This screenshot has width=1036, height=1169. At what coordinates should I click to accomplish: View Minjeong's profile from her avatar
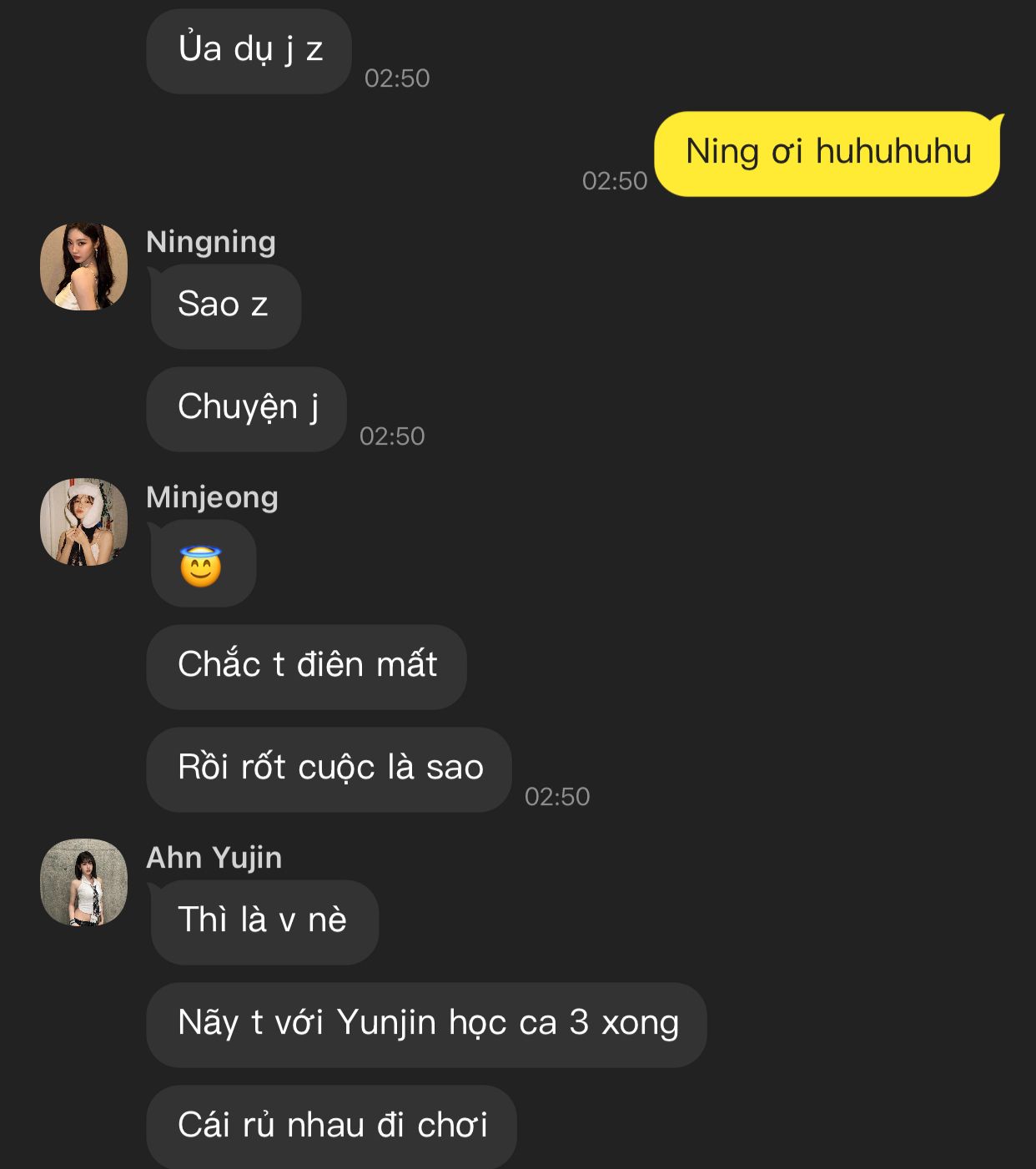click(x=83, y=522)
